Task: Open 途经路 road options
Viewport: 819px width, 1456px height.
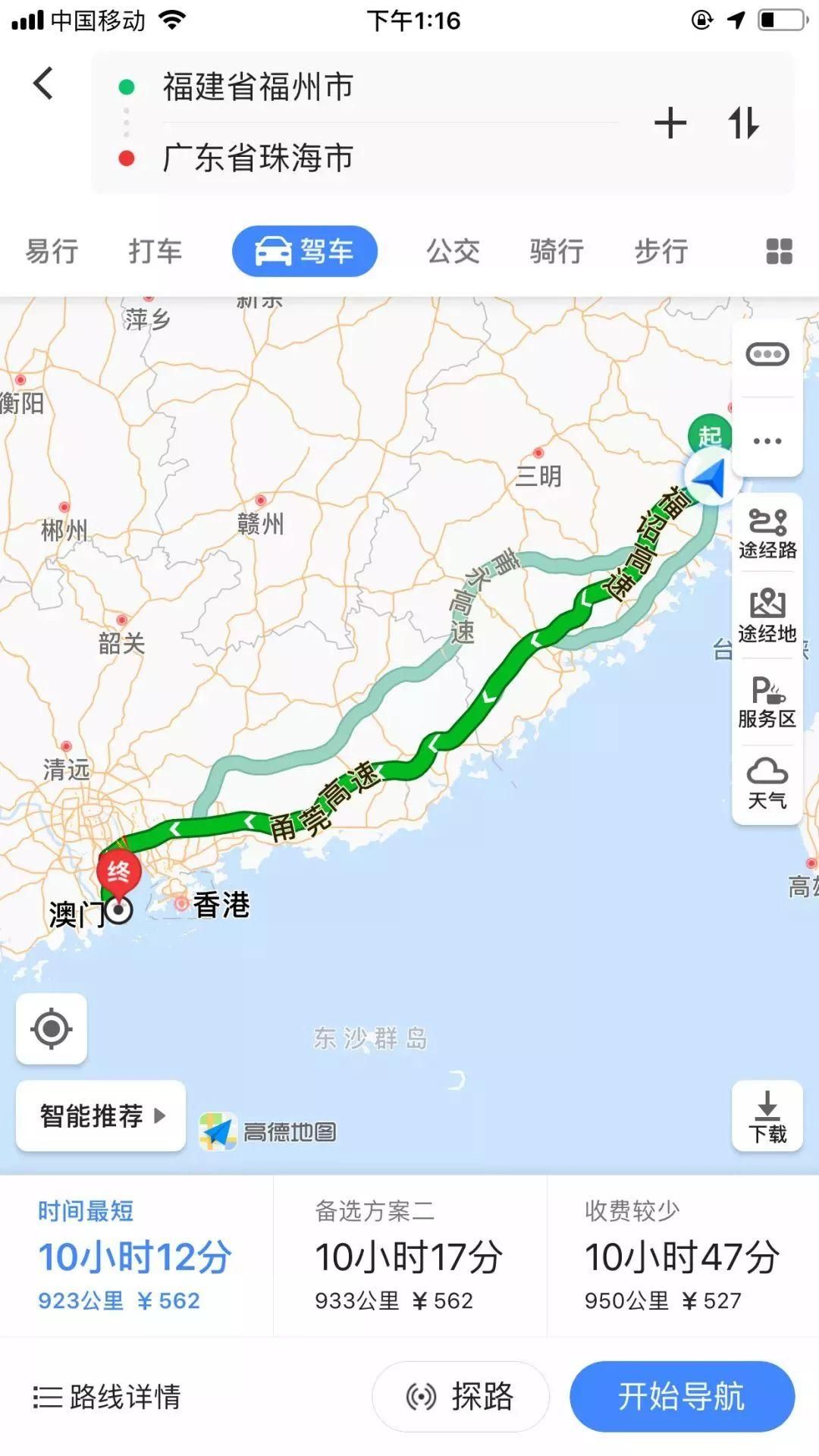Action: pyautogui.click(x=767, y=534)
